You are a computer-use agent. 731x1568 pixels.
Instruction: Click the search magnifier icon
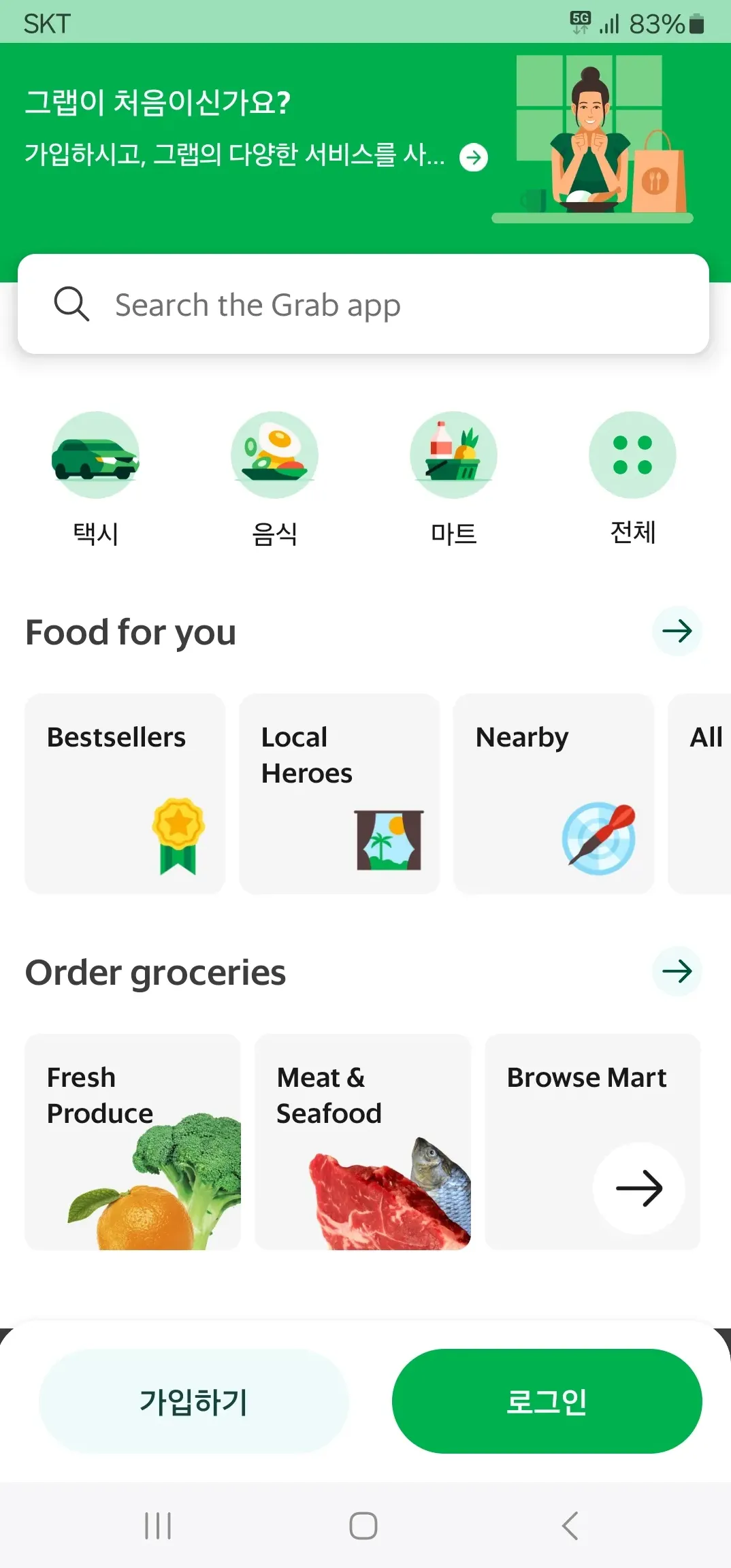click(x=72, y=304)
